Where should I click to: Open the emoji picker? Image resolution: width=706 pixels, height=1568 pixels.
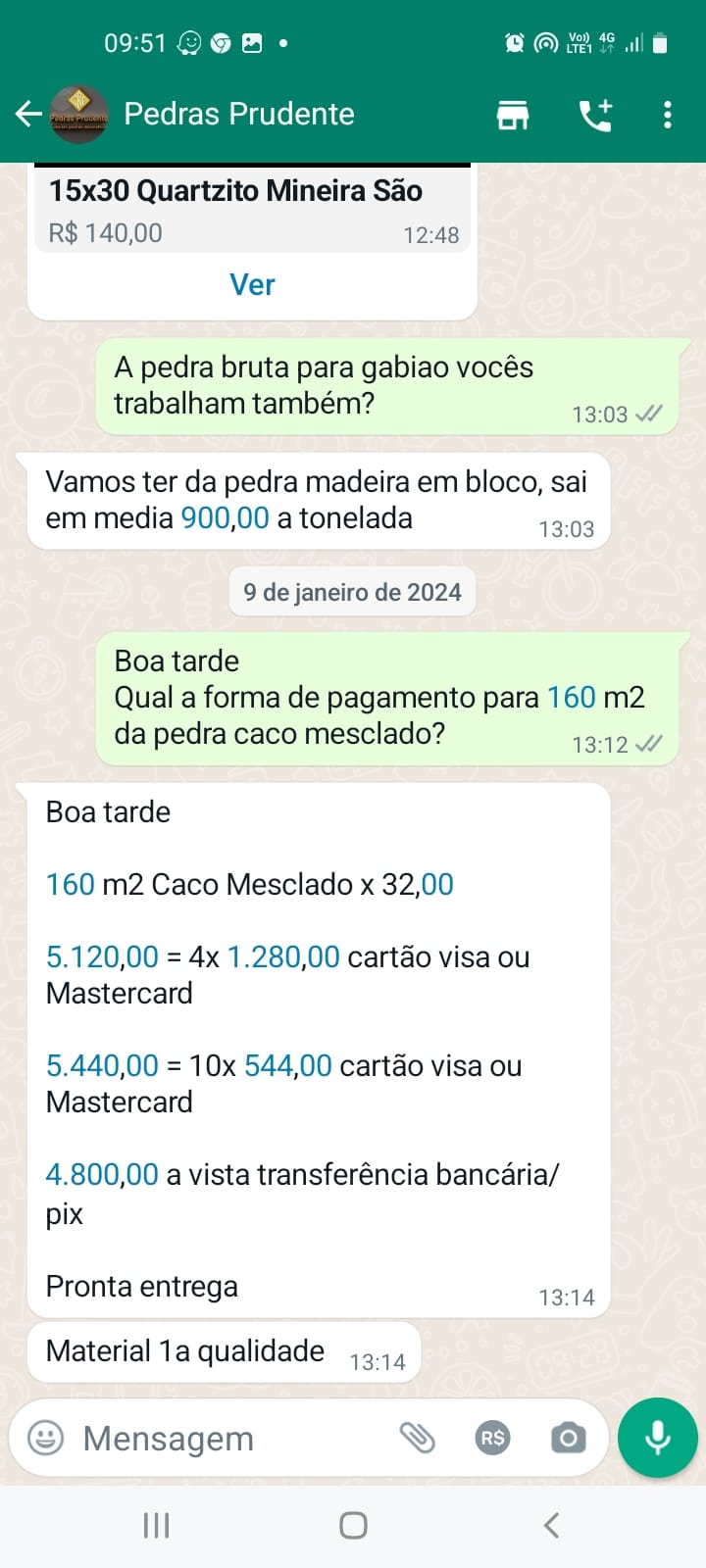click(x=43, y=1438)
